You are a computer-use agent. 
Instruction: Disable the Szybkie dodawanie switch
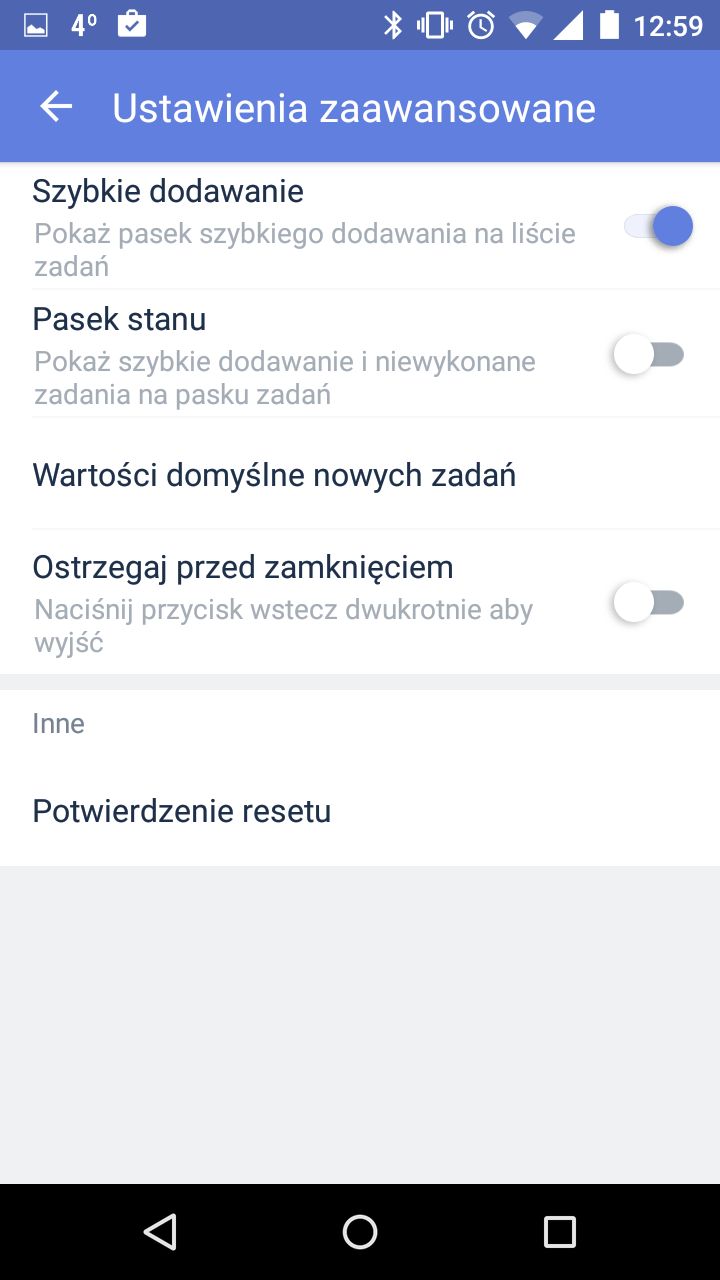[x=658, y=226]
